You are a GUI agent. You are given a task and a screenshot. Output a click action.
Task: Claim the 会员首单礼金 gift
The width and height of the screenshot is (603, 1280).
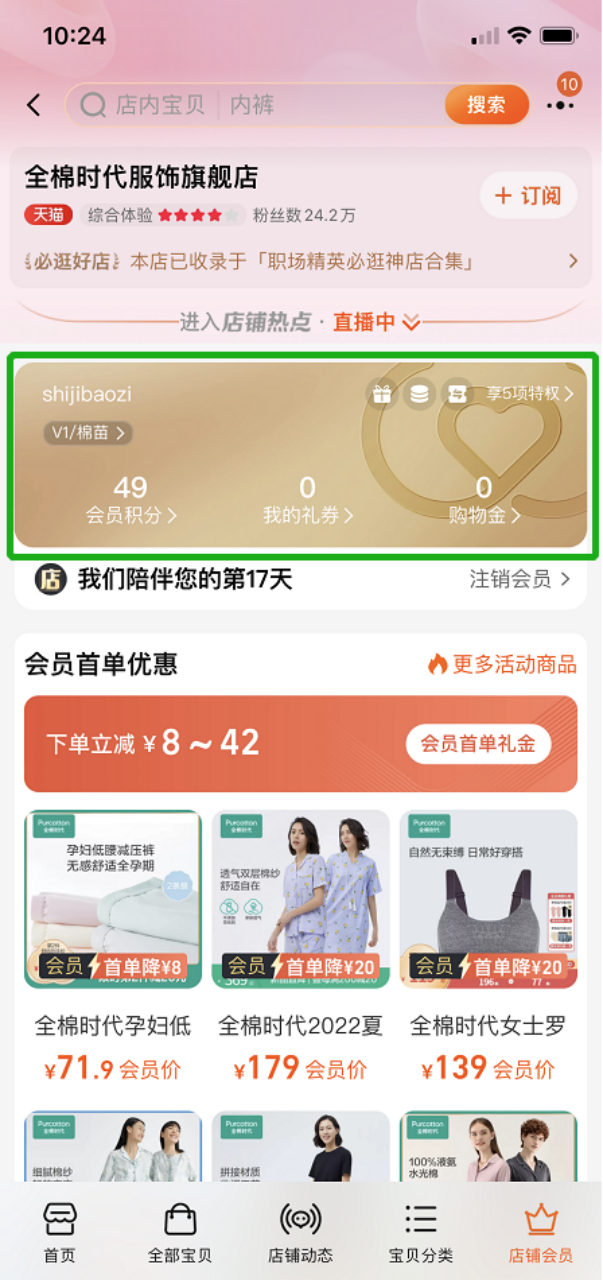click(x=477, y=744)
